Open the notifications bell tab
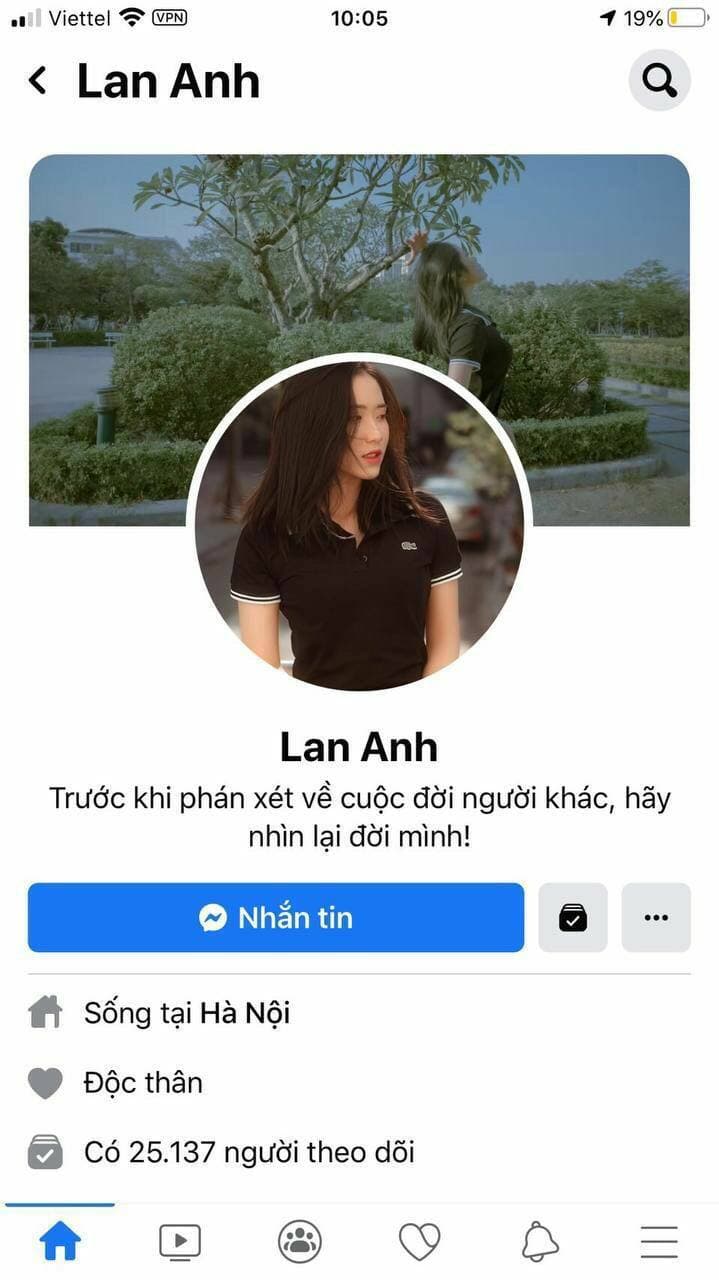The width and height of the screenshot is (719, 1280). [540, 1242]
